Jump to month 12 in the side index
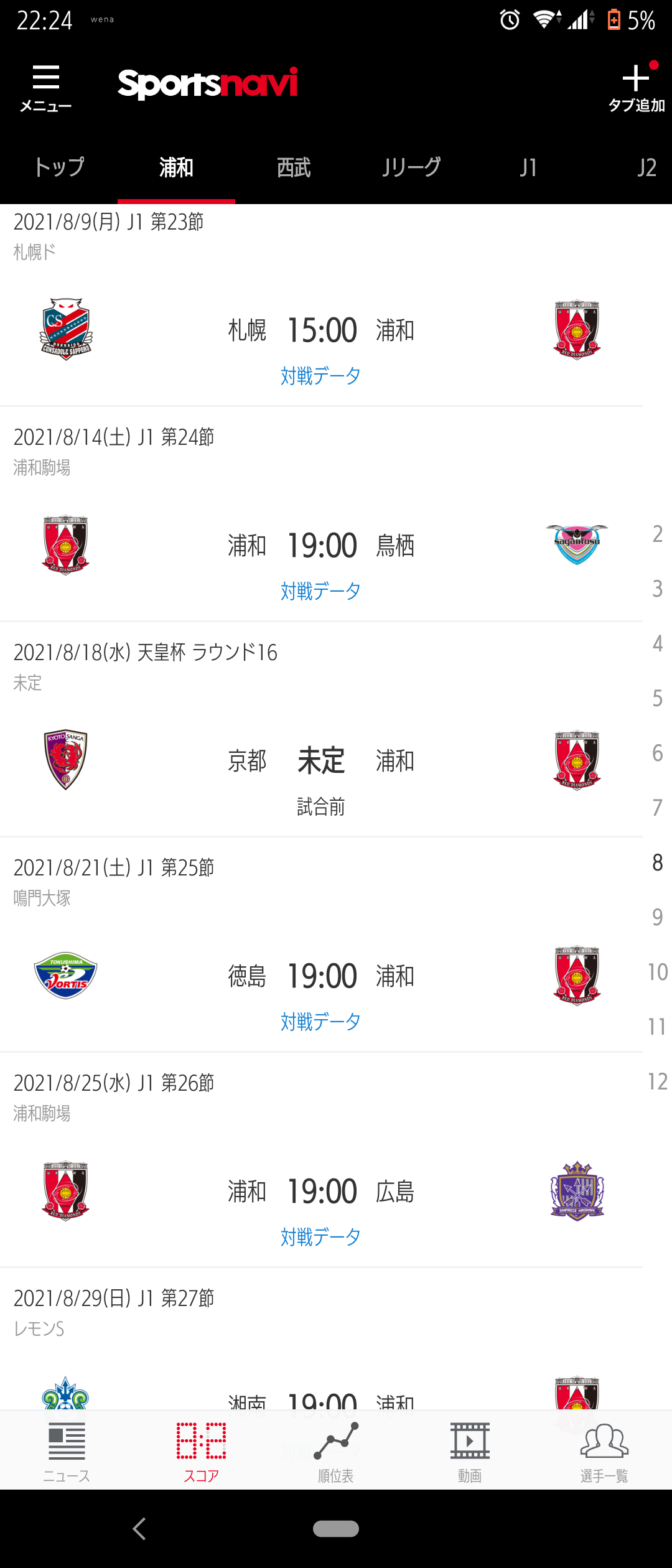Viewport: 672px width, 1568px height. (658, 1081)
